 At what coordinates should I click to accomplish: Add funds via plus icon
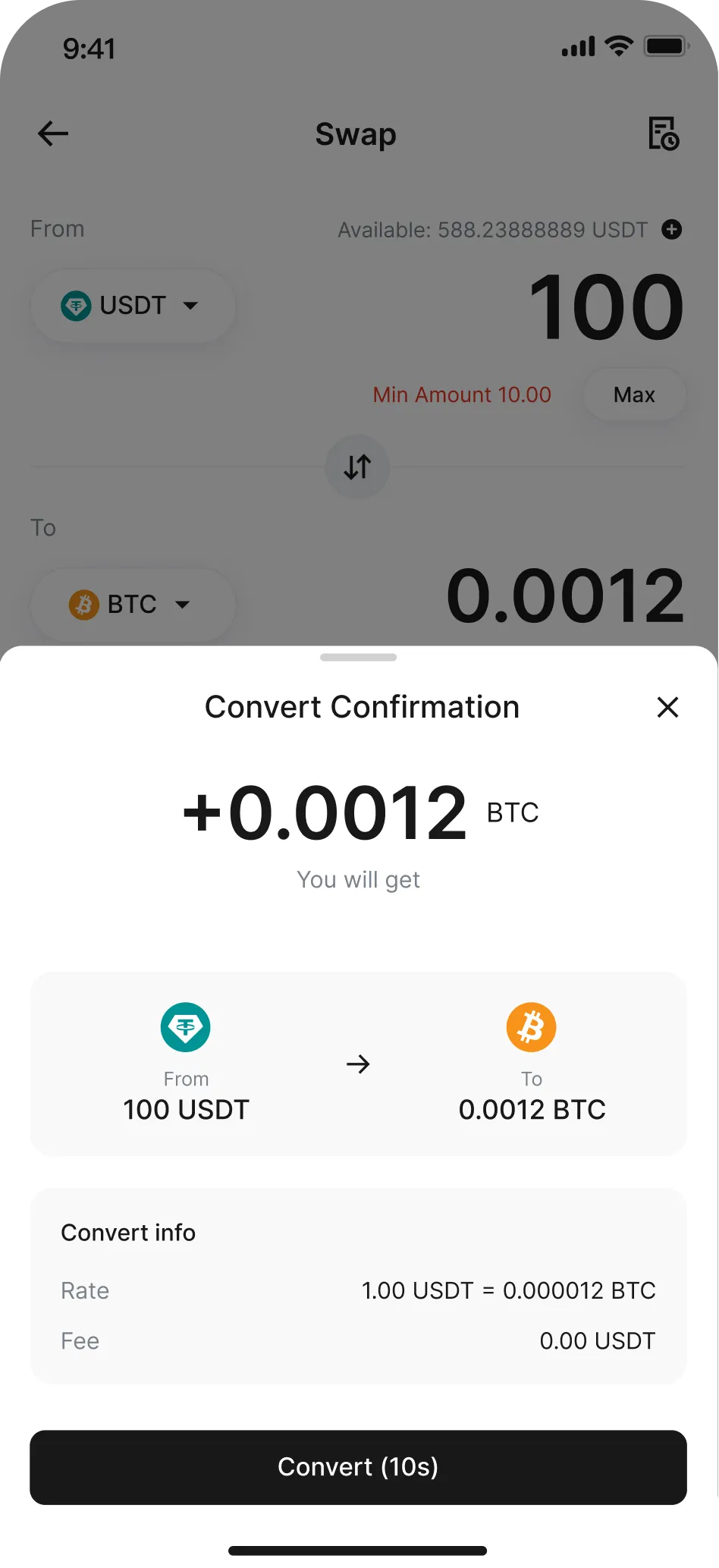(671, 229)
